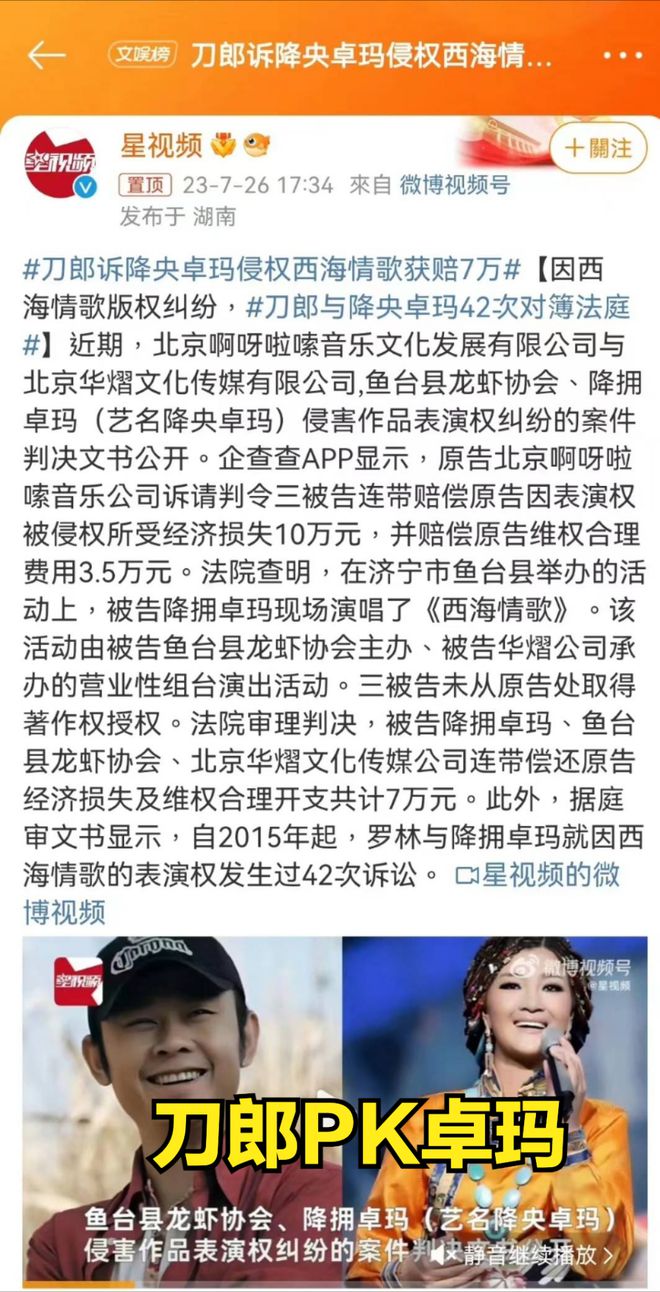660x1292 pixels.
Task: Open the three-dot overflow menu
Action: (622, 55)
